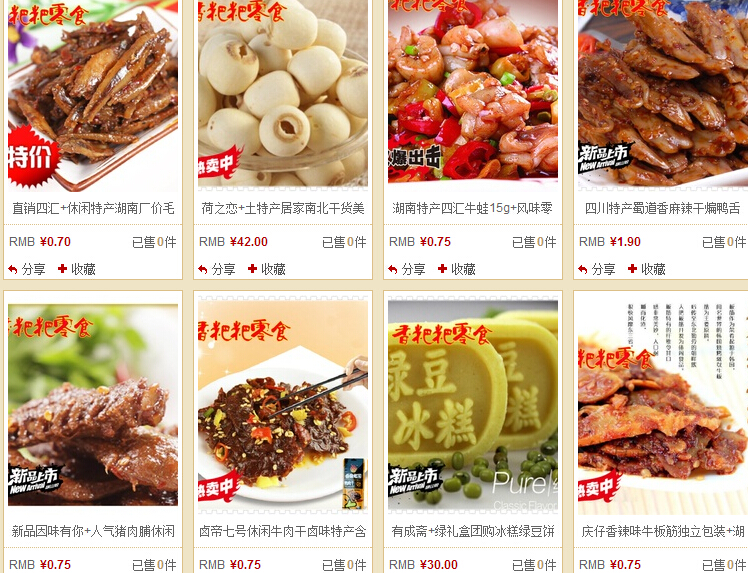This screenshot has height=573, width=748.
Task: Open the 有成斋+绿礼盒团购冰糕绿豆饼 title
Action: click(x=473, y=531)
